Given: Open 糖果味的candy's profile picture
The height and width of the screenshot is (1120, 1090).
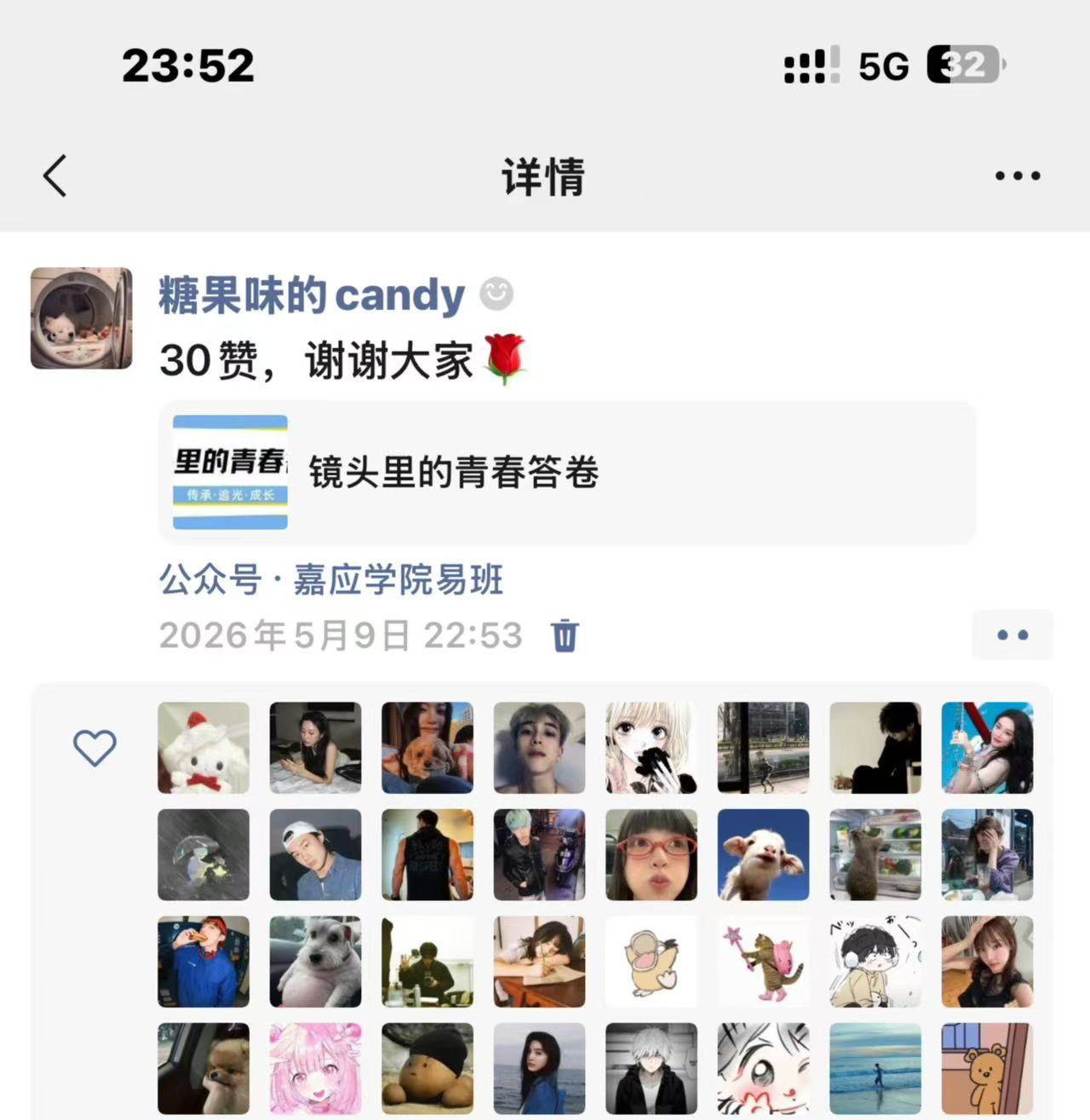Looking at the screenshot, I should (x=82, y=318).
